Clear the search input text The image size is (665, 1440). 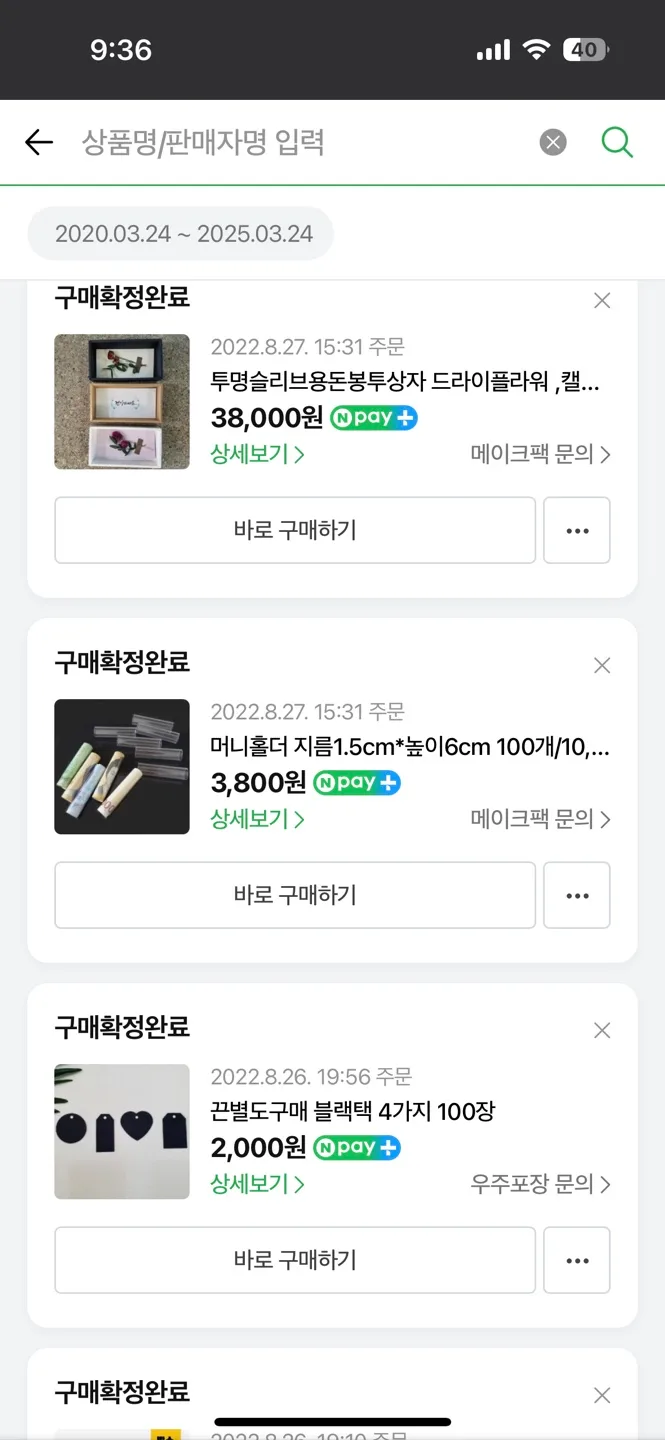pos(553,143)
